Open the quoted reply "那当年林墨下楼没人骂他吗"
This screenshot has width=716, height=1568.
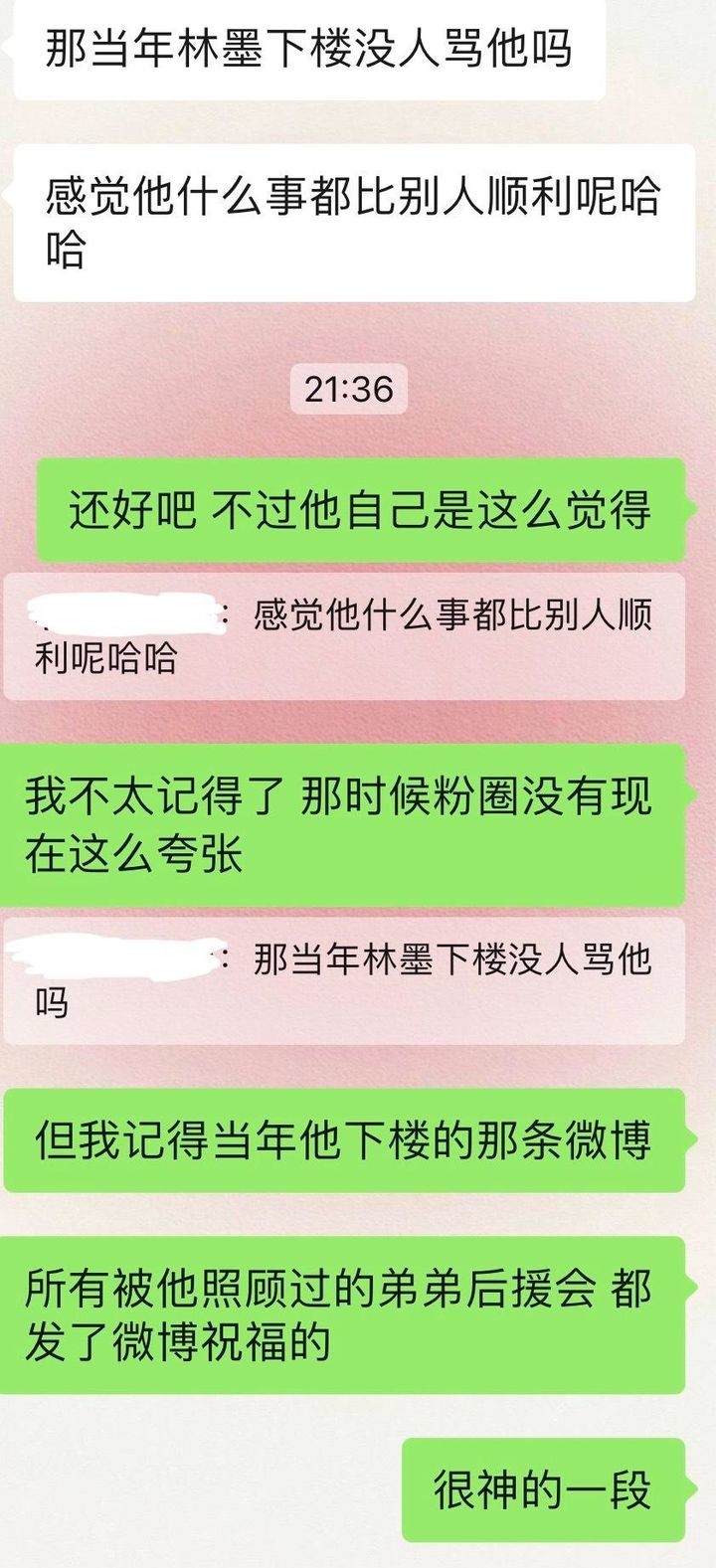click(x=344, y=980)
